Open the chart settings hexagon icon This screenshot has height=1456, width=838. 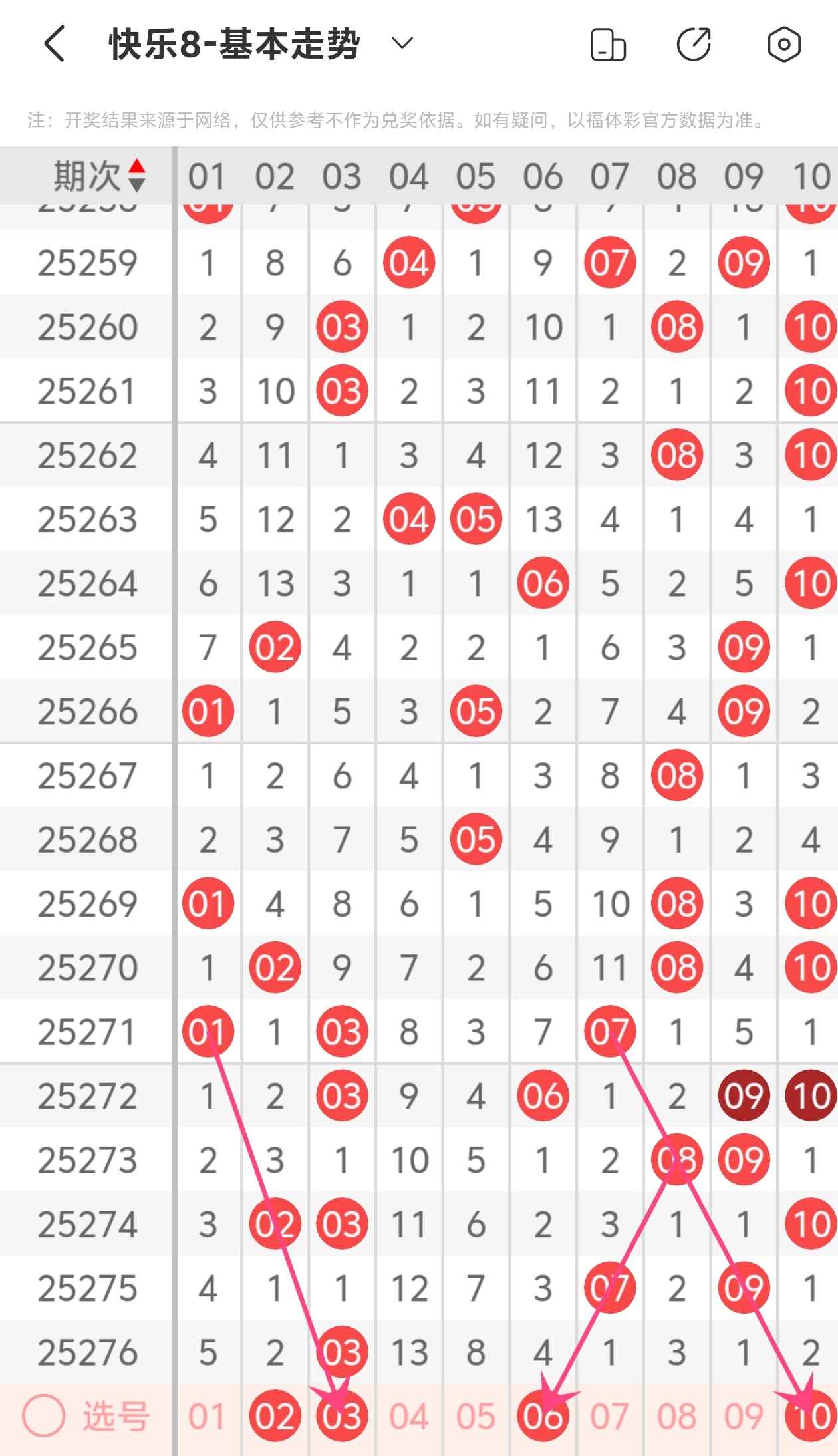point(784,45)
